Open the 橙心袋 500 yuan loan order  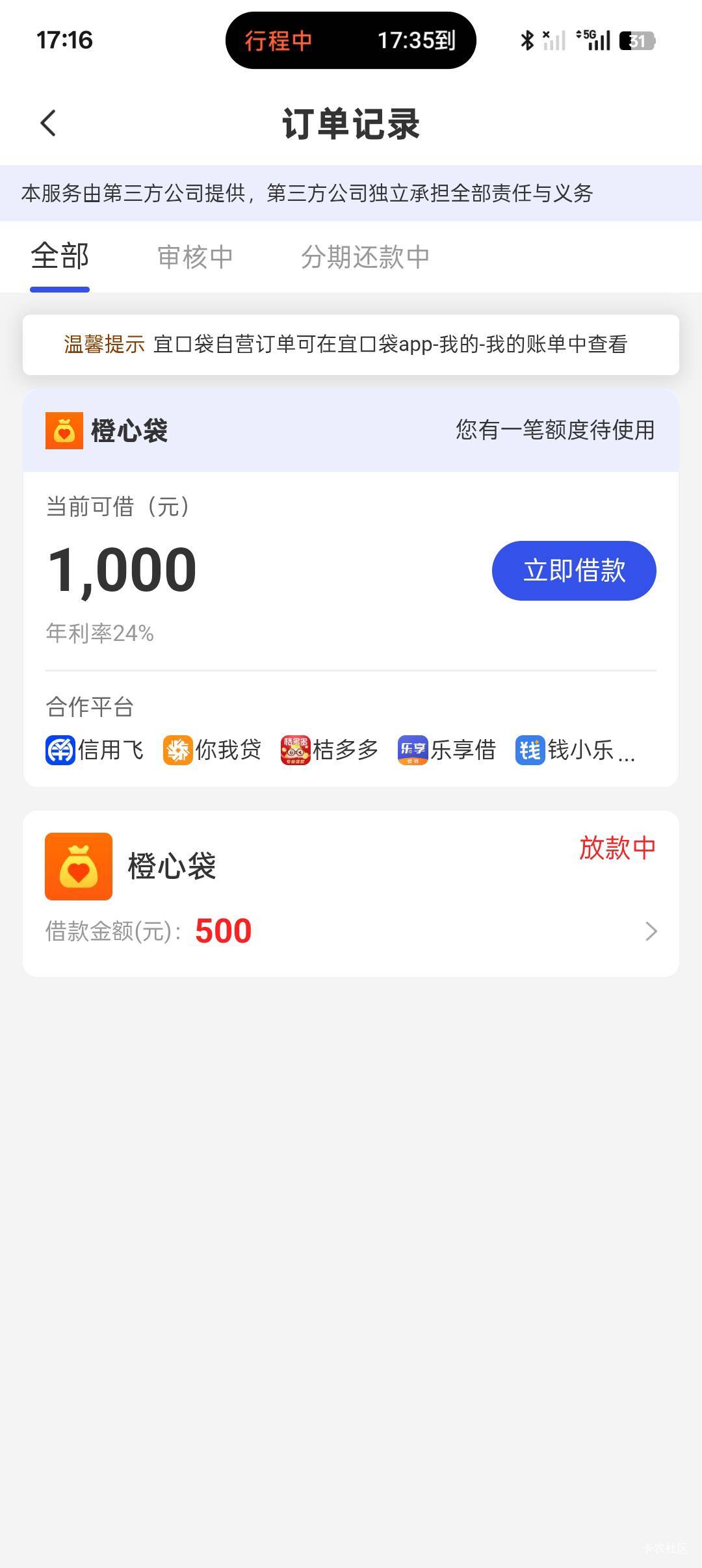point(351,893)
